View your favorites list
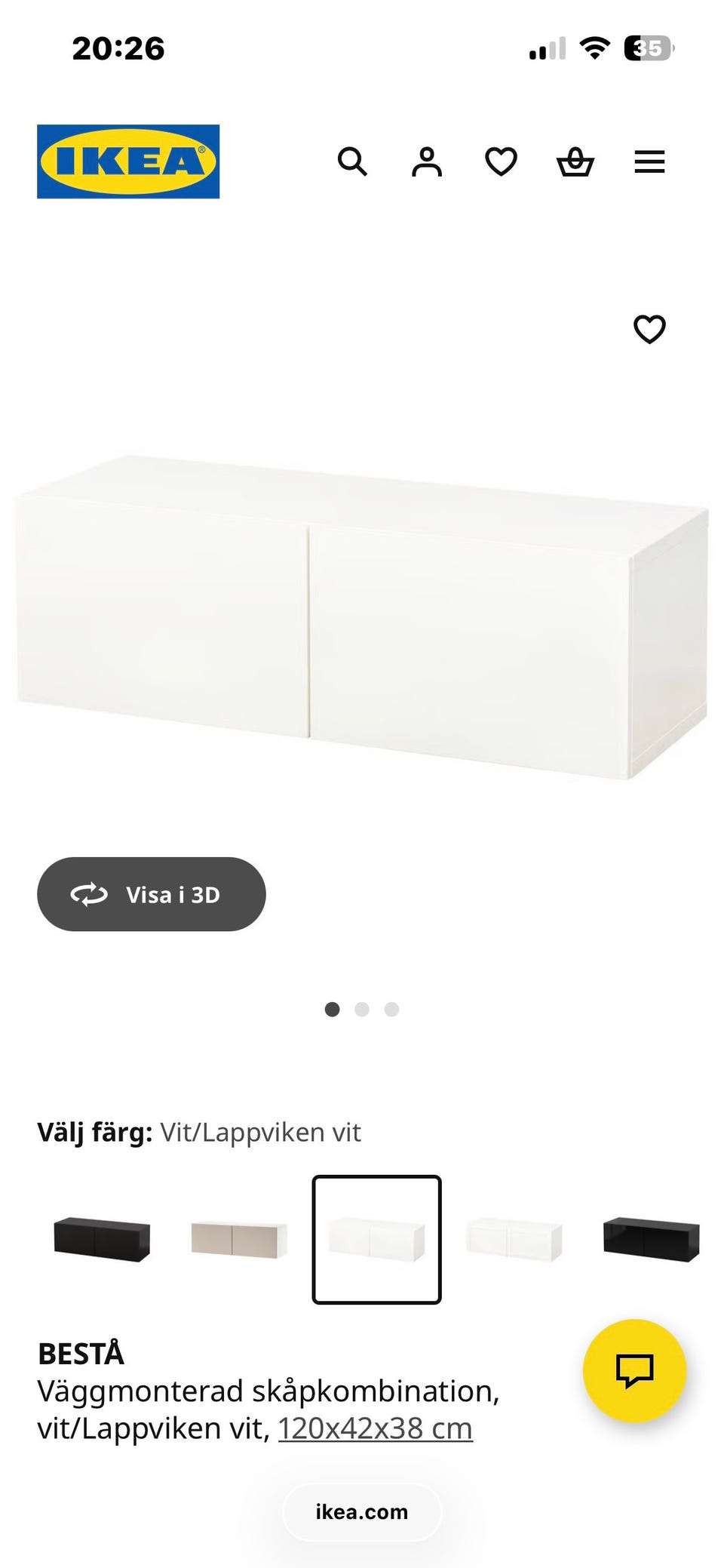The height and width of the screenshot is (1568, 724). (x=500, y=162)
